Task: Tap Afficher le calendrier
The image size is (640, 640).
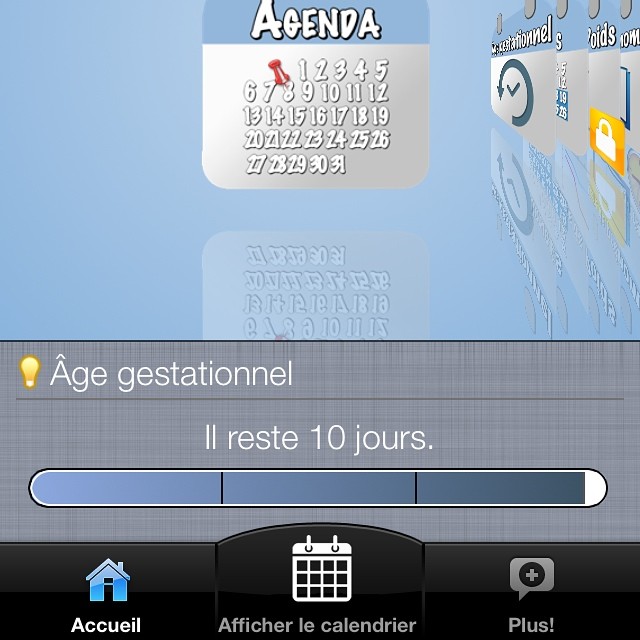Action: click(317, 590)
